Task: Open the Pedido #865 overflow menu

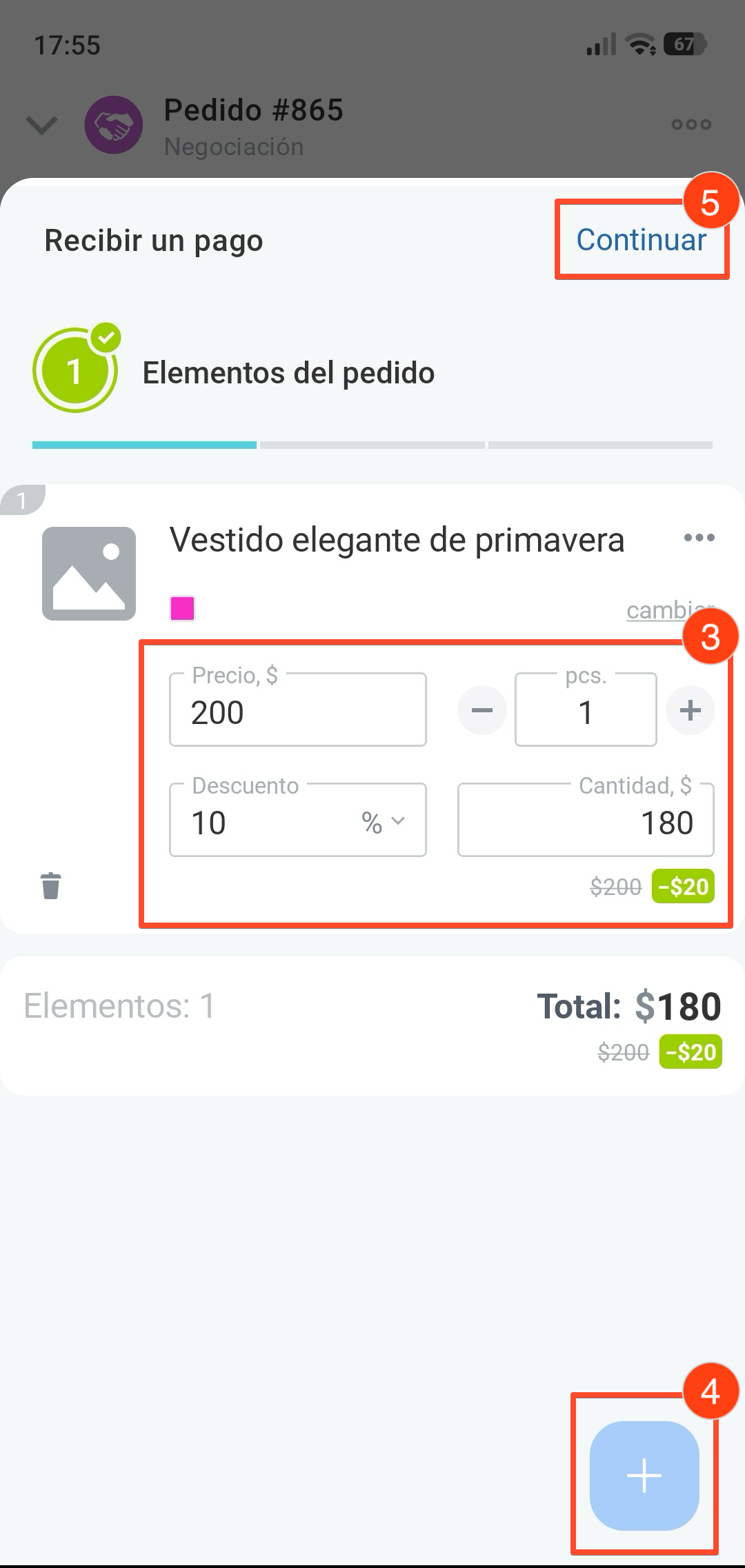Action: click(691, 125)
